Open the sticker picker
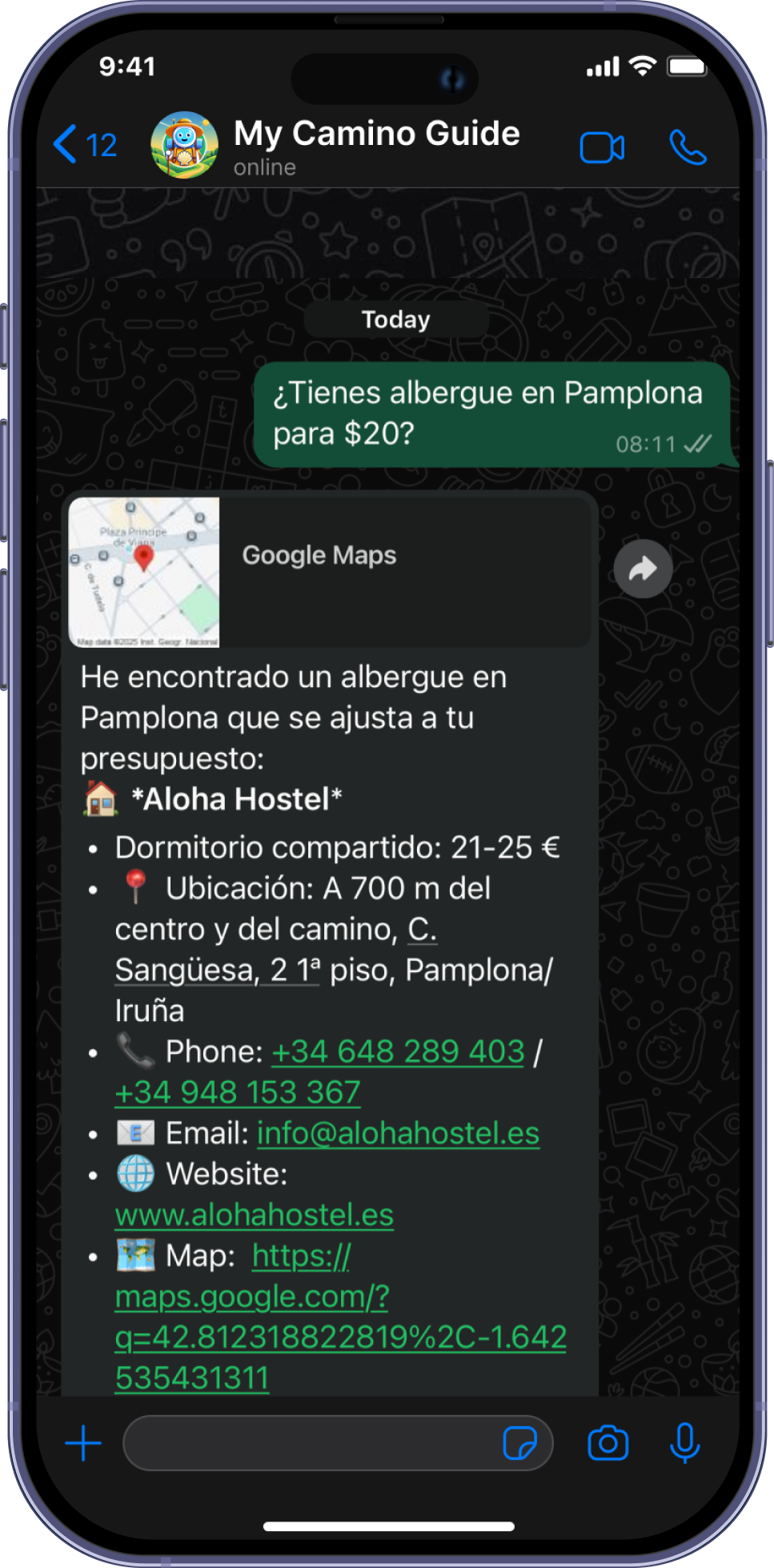 pyautogui.click(x=519, y=1444)
